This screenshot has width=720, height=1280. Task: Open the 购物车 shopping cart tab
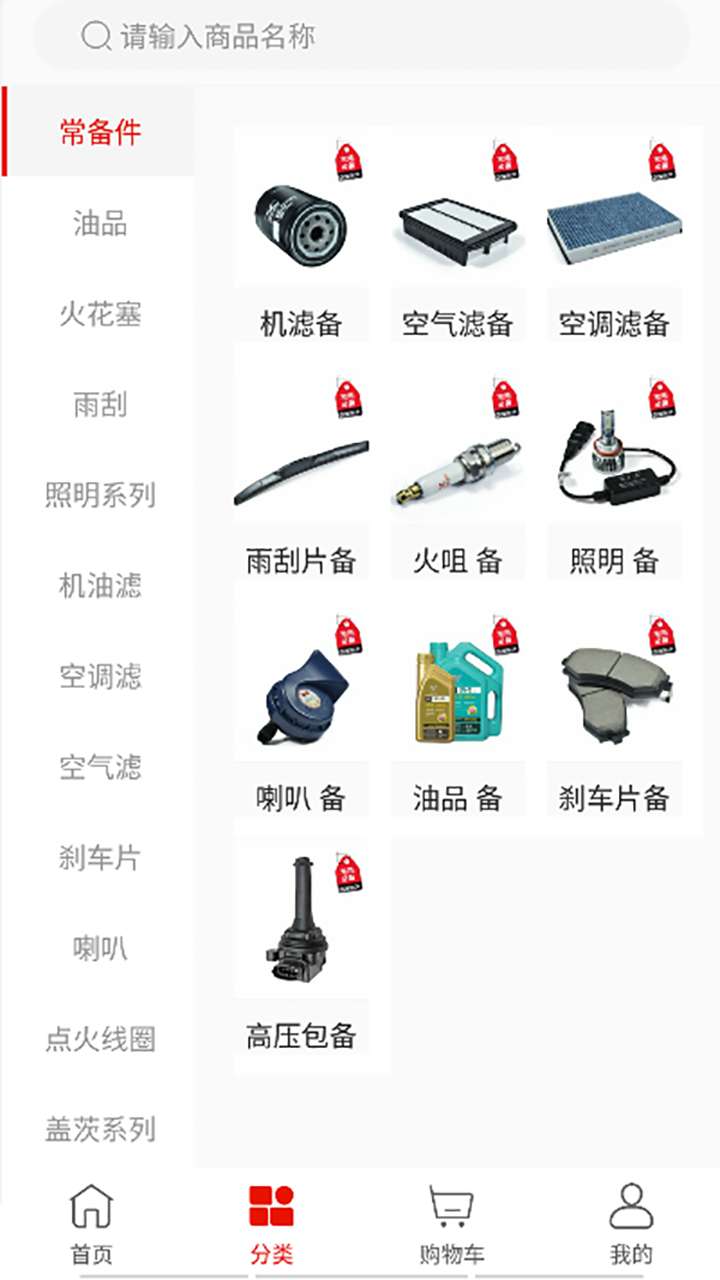451,1224
